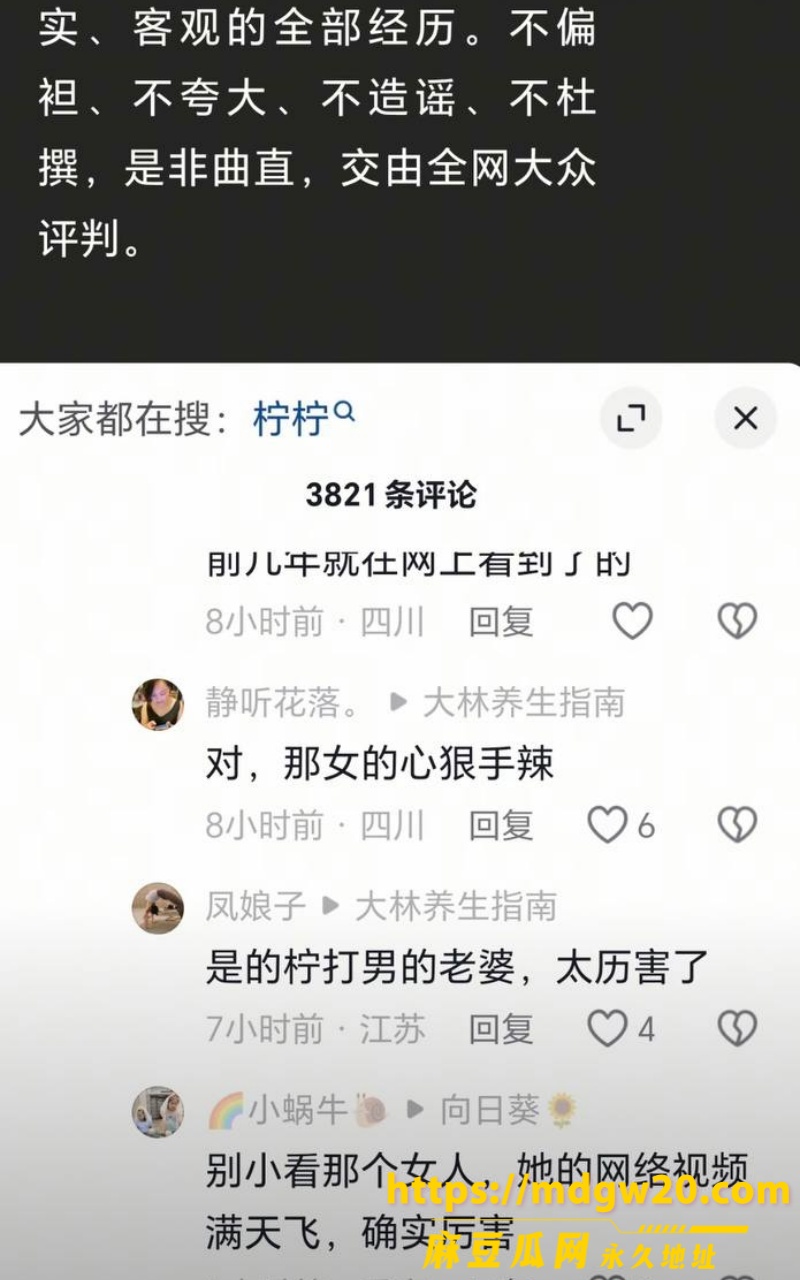
Task: Like the top comment from 四川
Action: click(x=632, y=622)
